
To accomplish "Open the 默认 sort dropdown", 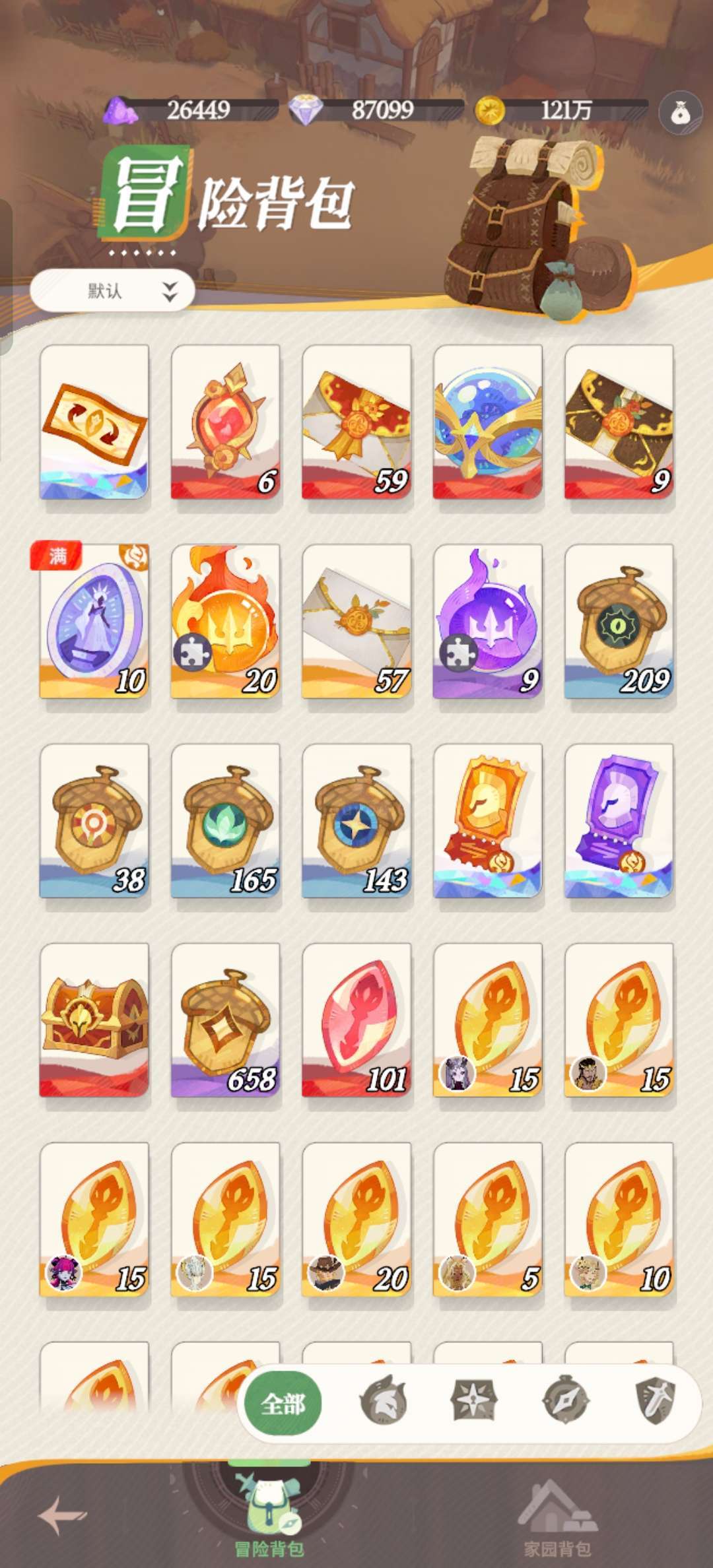I will (x=112, y=290).
